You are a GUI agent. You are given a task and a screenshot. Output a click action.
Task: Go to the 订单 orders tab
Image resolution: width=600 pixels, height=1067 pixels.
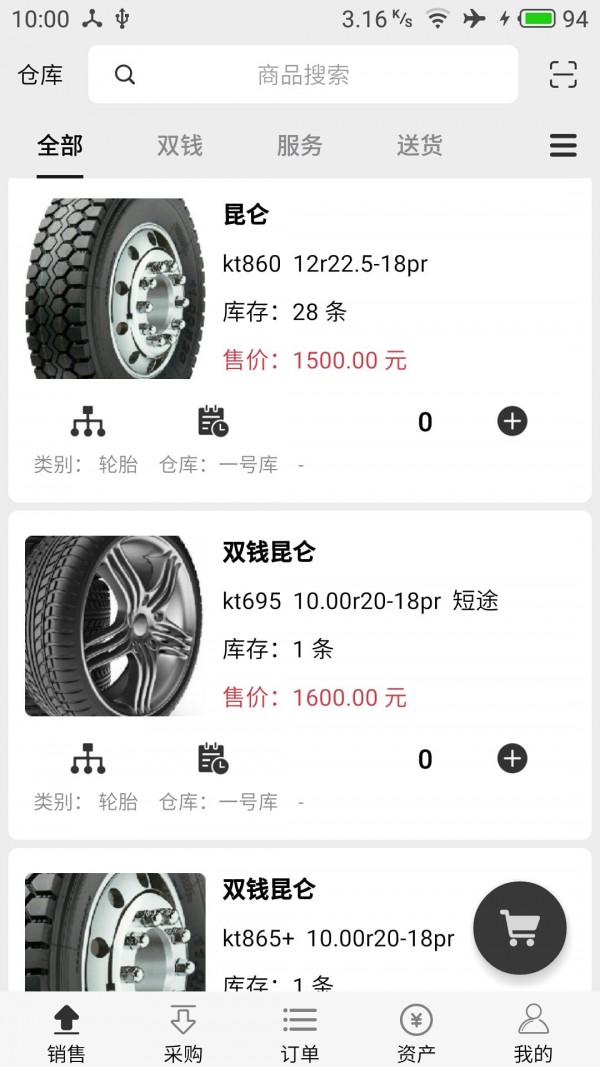(300, 1033)
